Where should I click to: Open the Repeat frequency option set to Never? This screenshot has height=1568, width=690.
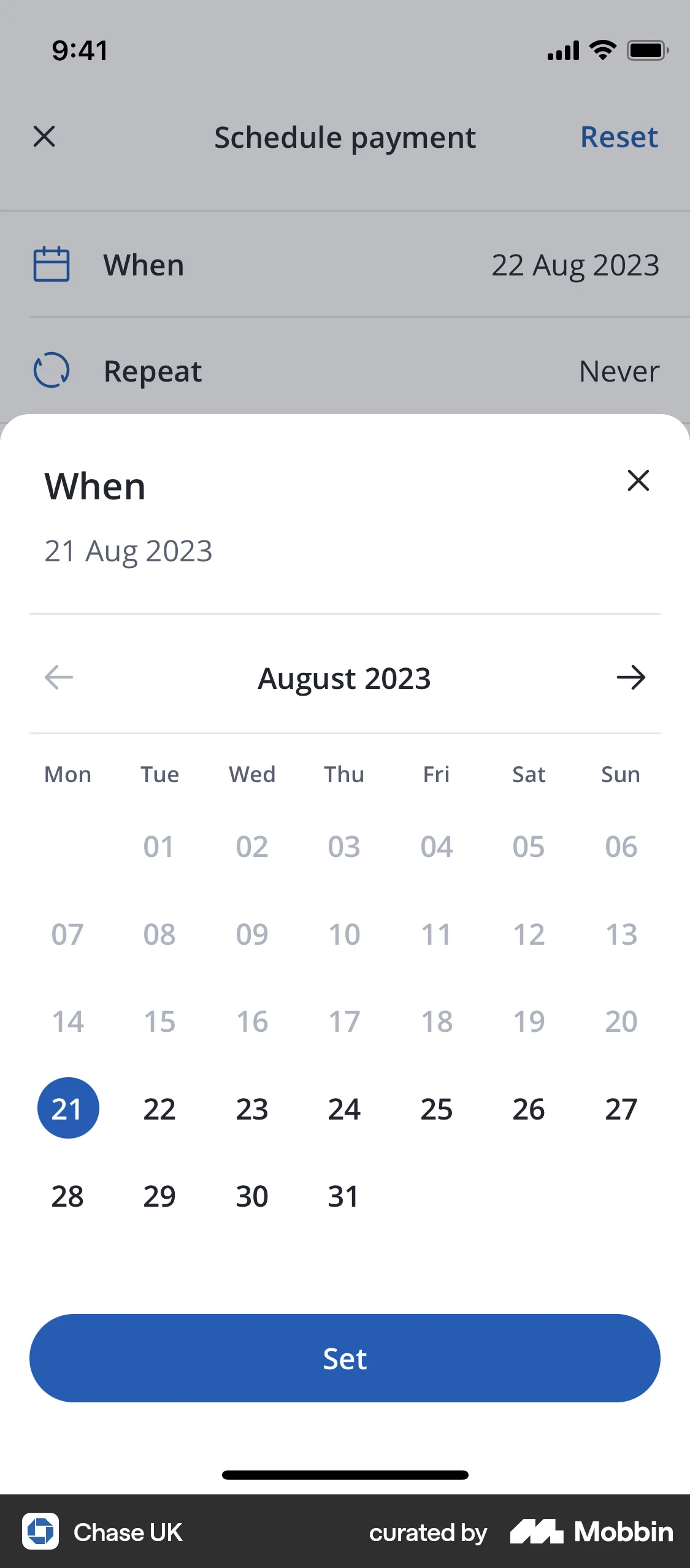(618, 371)
